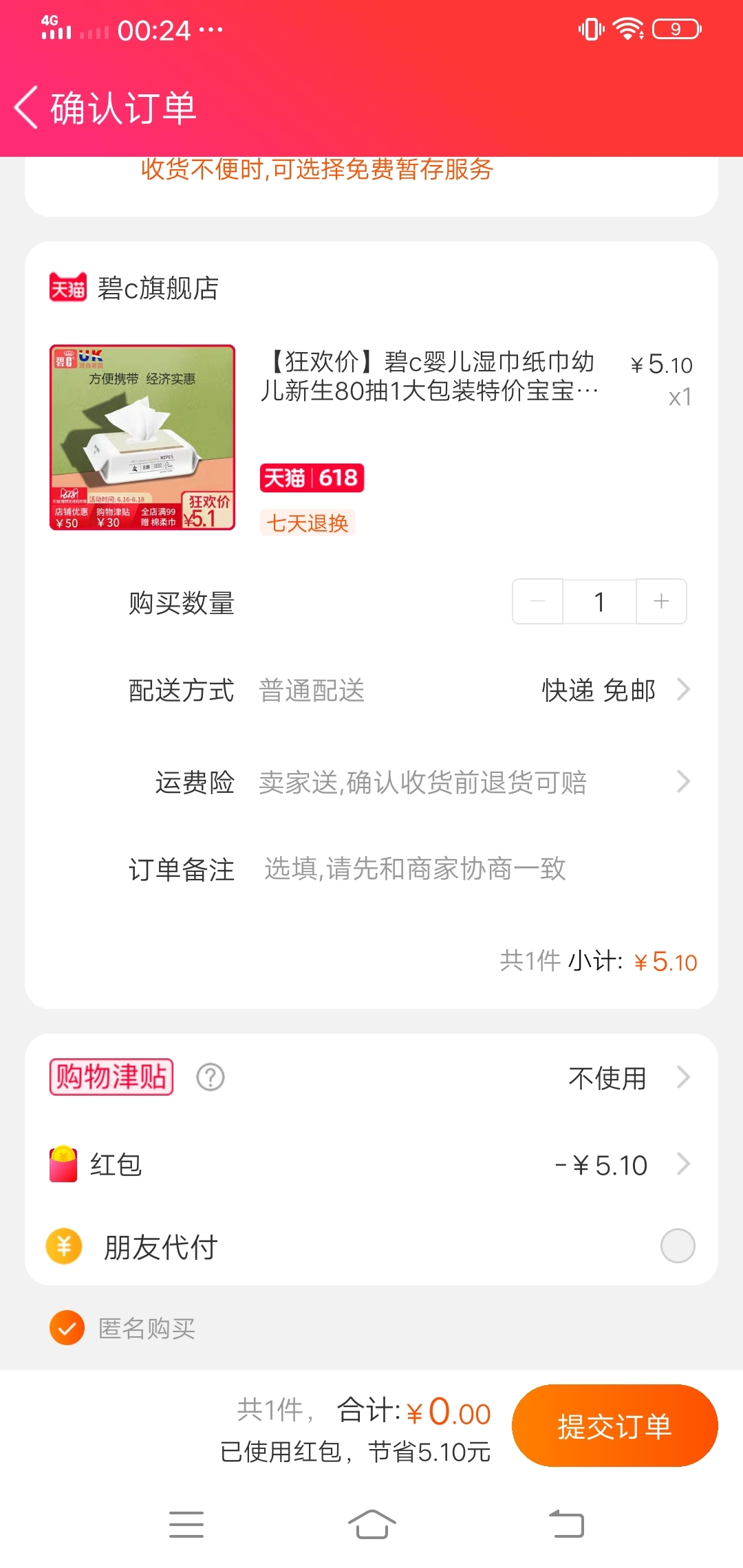Decrease purchase quantity with the minus button
The image size is (743, 1568).
(x=538, y=602)
